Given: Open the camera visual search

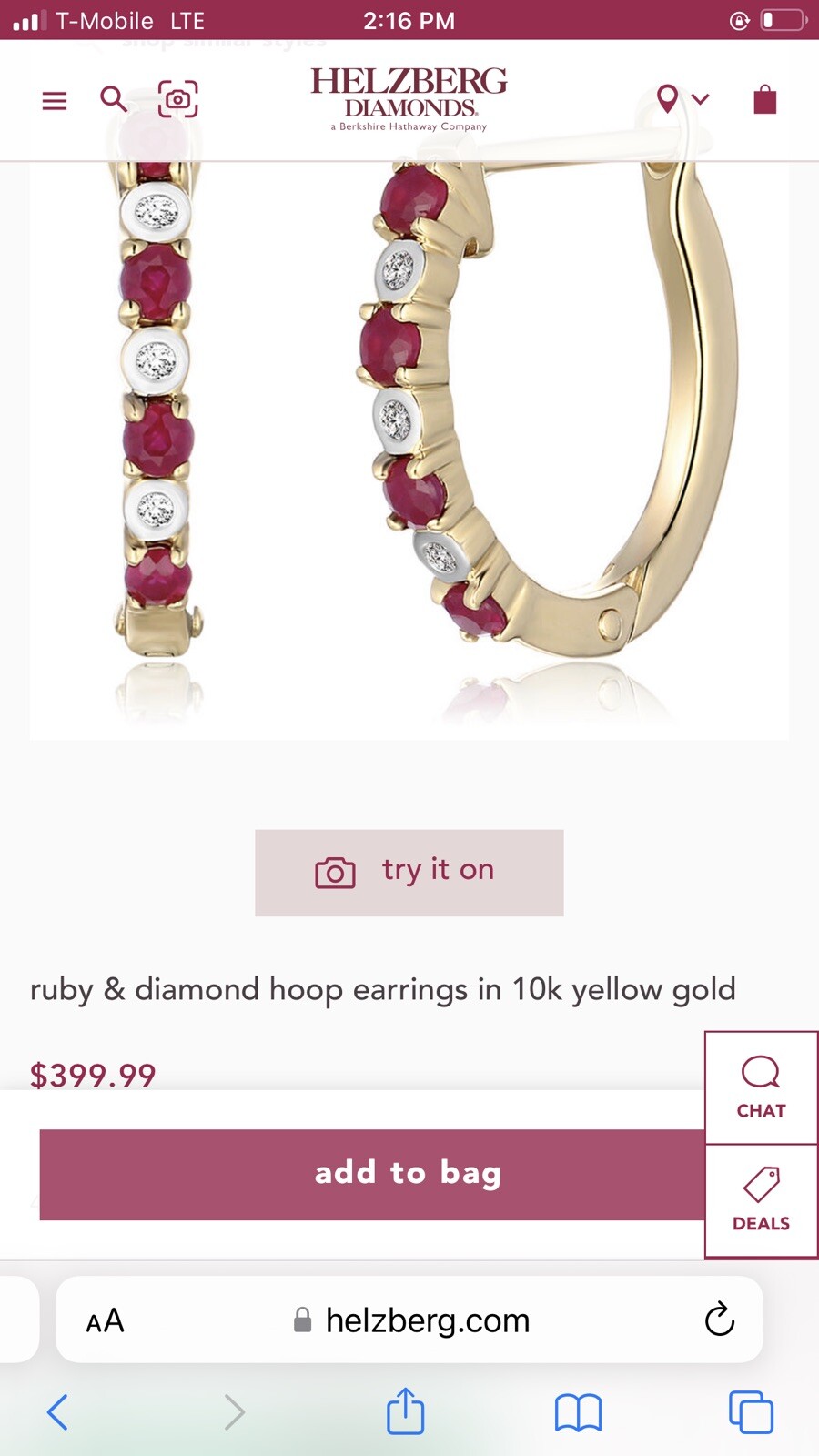Looking at the screenshot, I should [178, 98].
